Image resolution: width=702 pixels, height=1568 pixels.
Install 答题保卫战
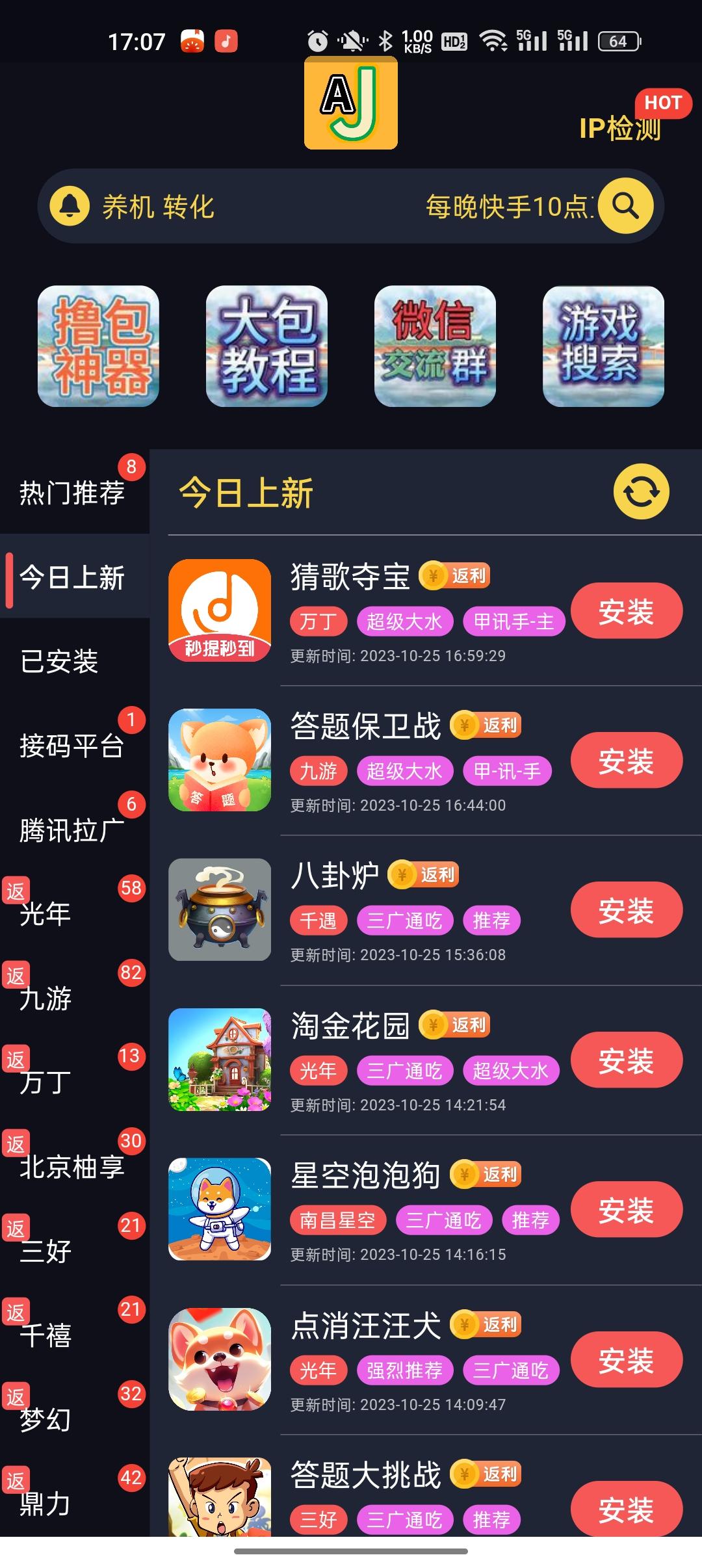coord(626,761)
